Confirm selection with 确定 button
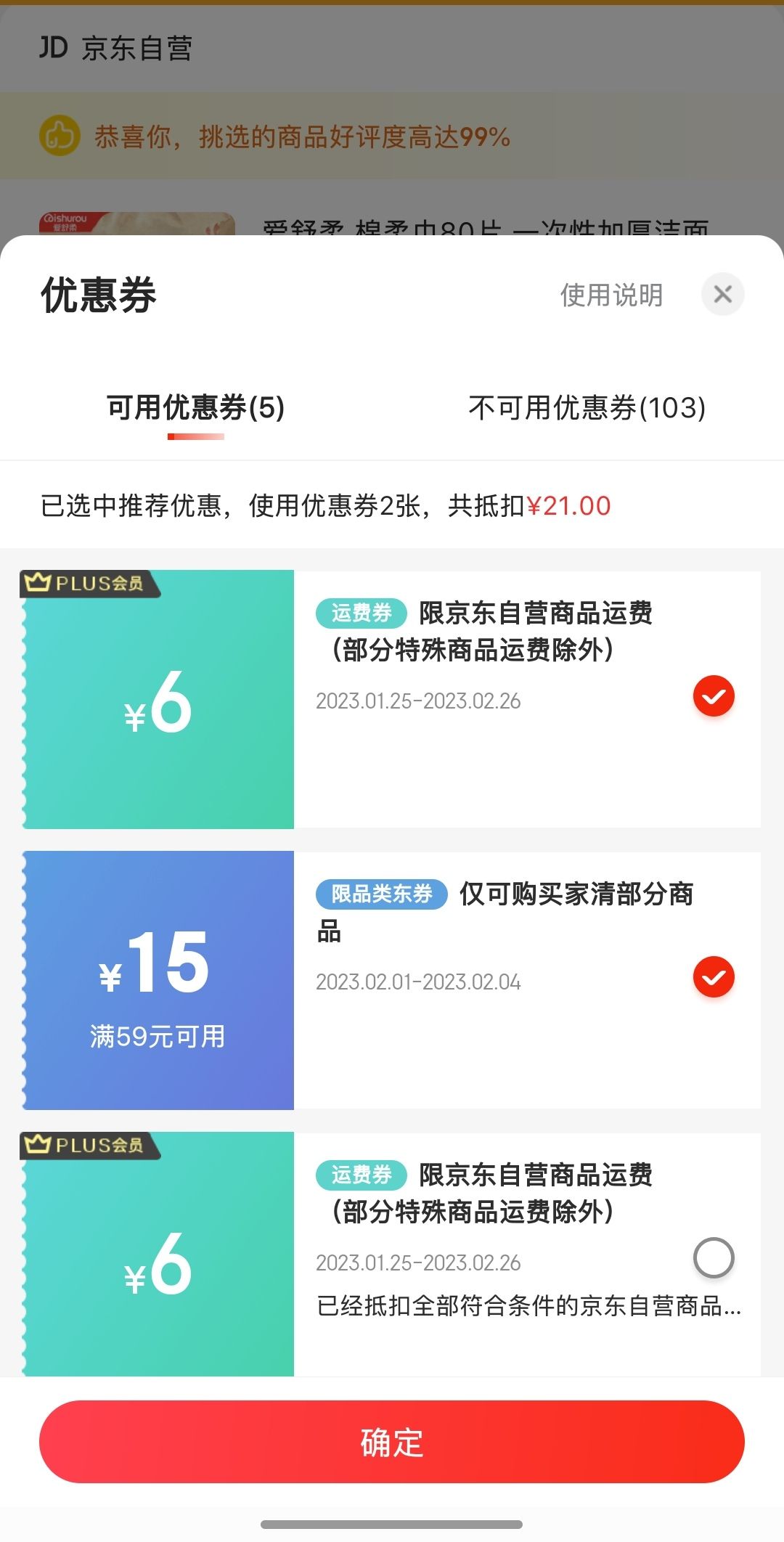 392,1442
